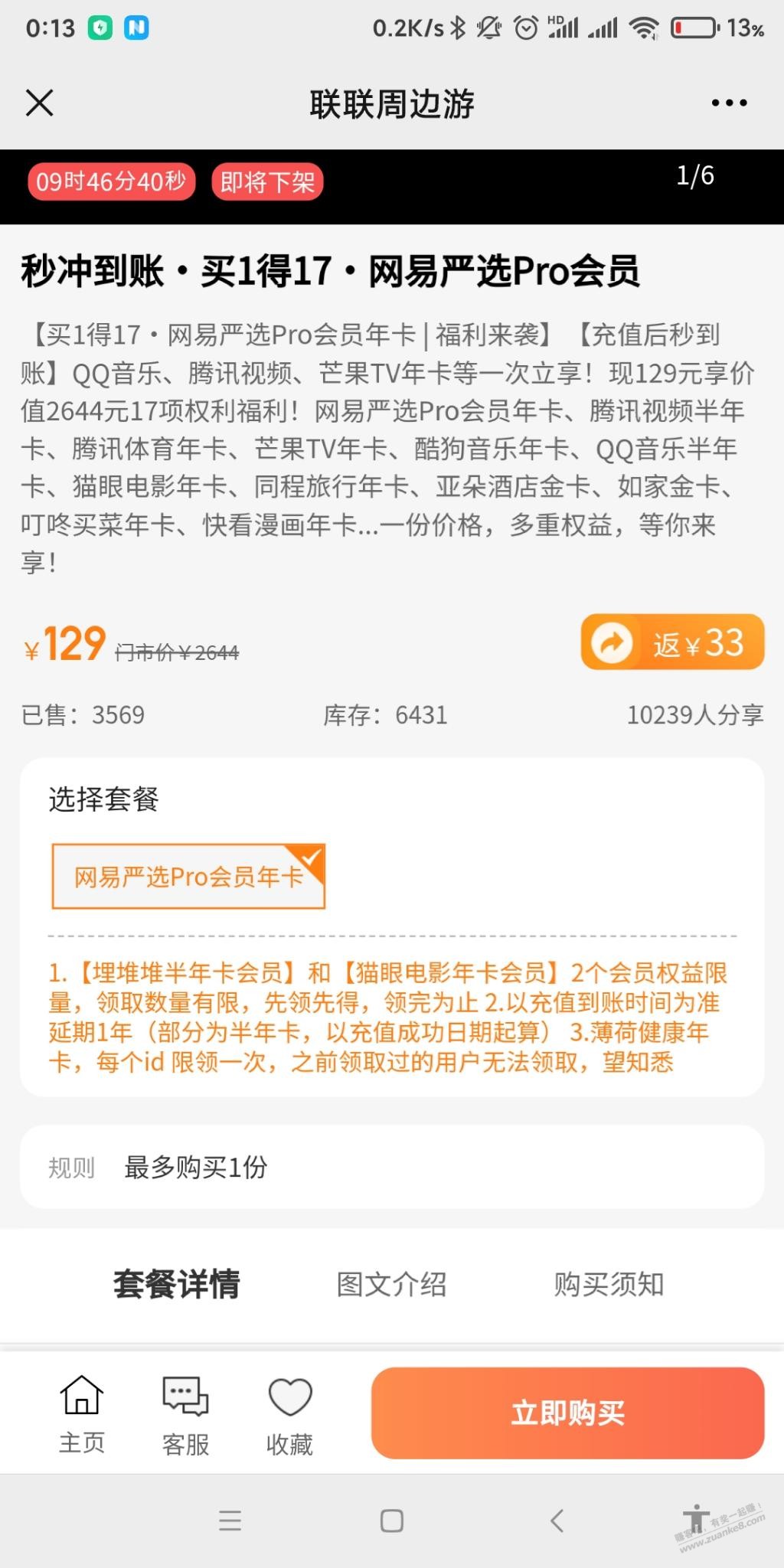Close the 联联周边游 page
The width and height of the screenshot is (784, 1568).
[40, 103]
